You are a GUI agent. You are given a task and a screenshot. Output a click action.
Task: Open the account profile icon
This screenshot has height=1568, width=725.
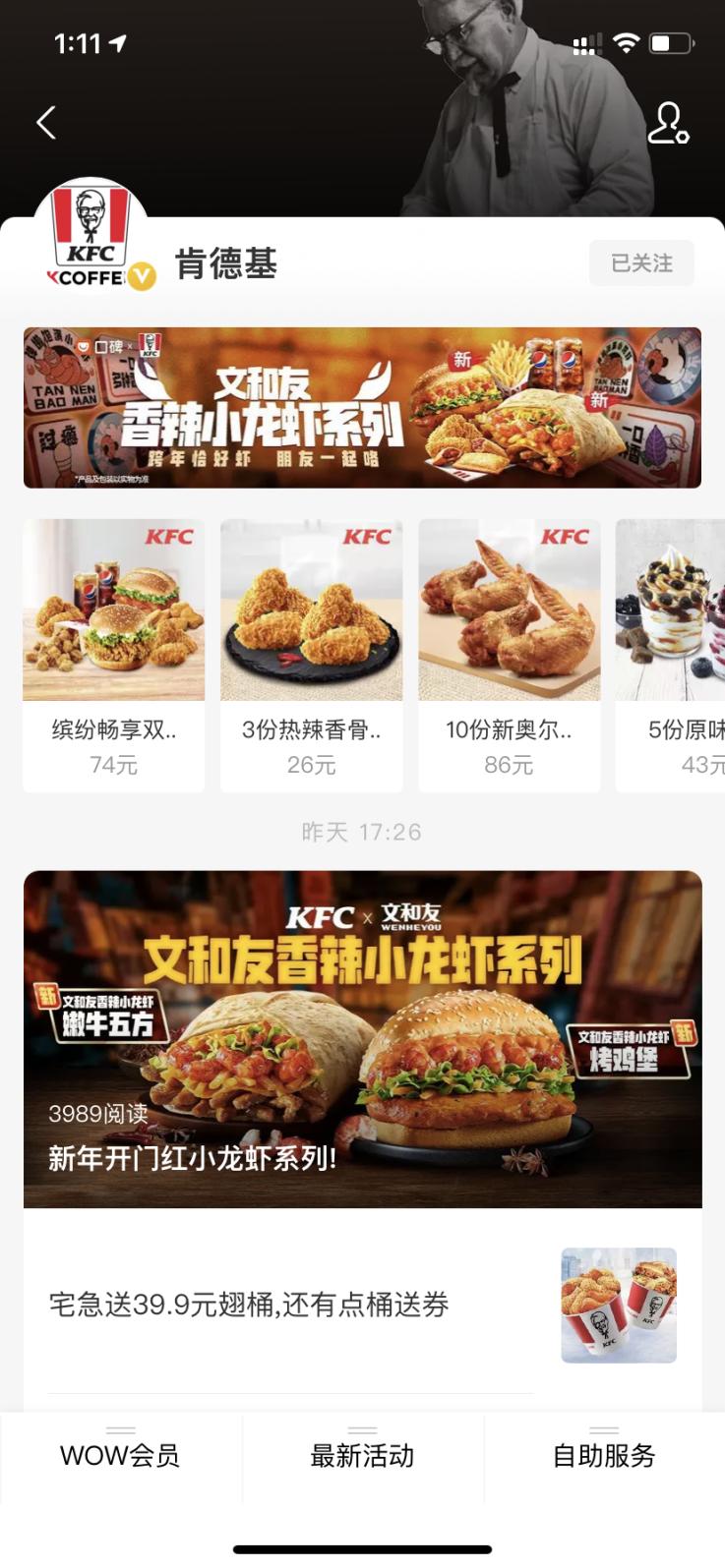[x=667, y=124]
